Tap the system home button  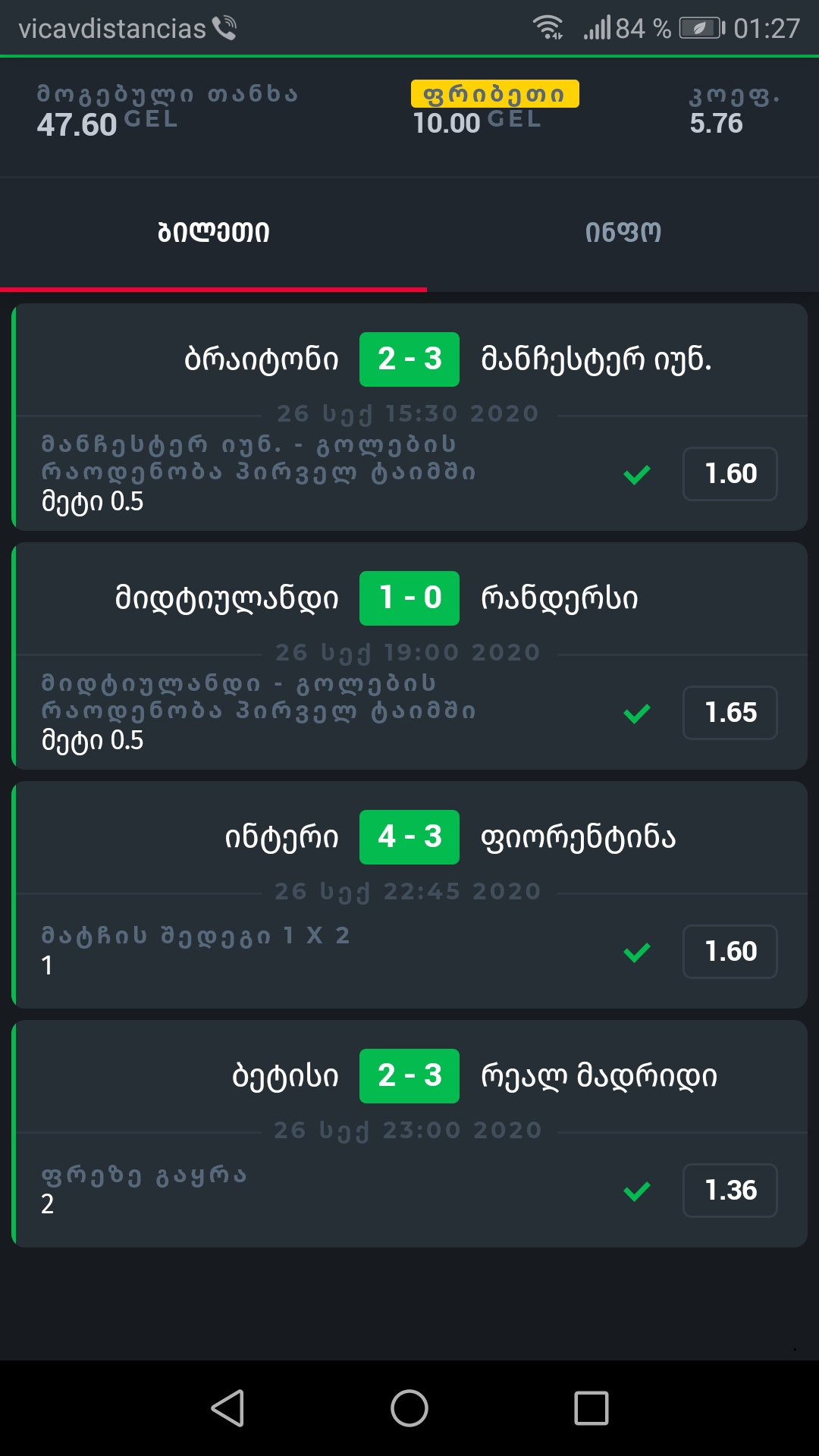pos(409,1408)
